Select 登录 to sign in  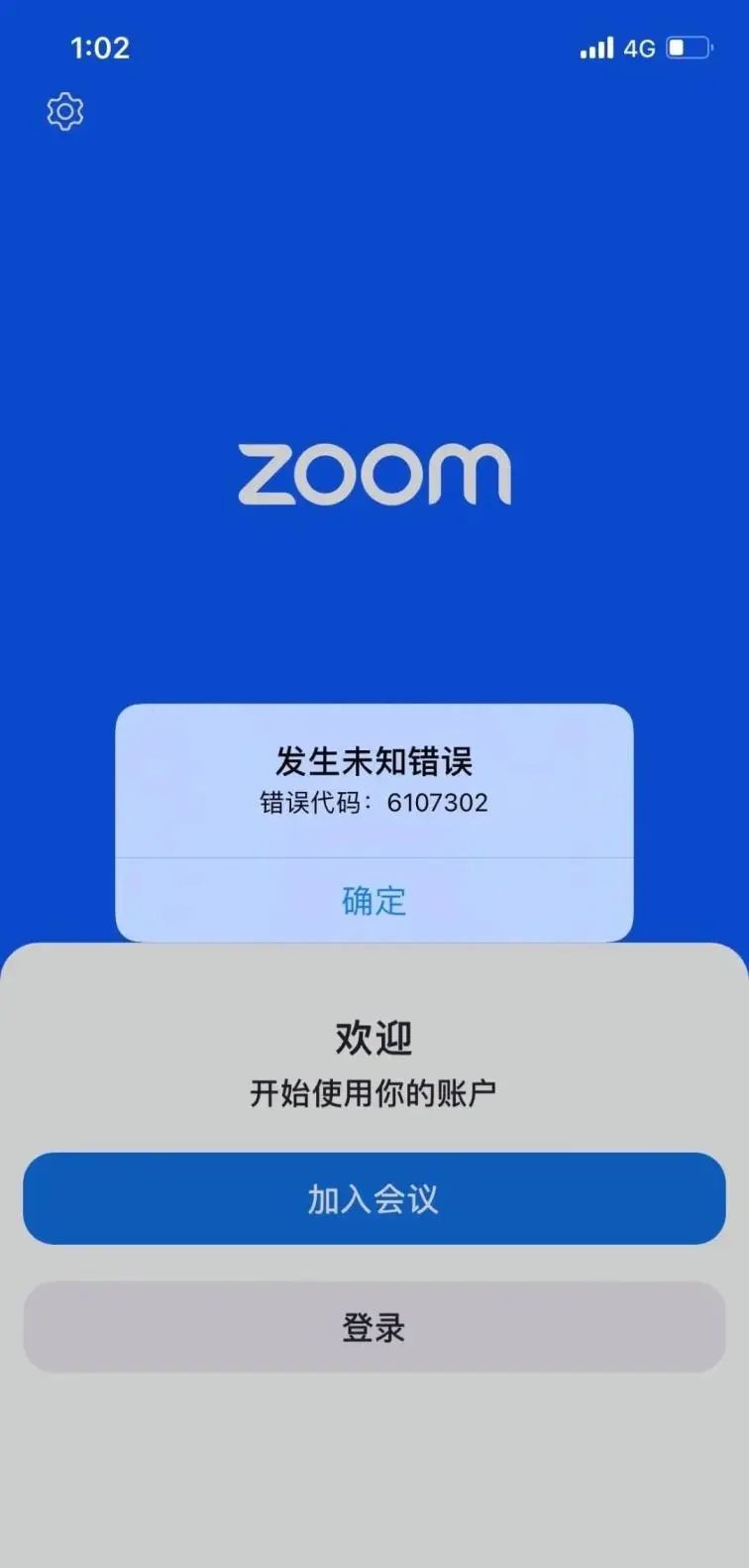click(x=374, y=1327)
